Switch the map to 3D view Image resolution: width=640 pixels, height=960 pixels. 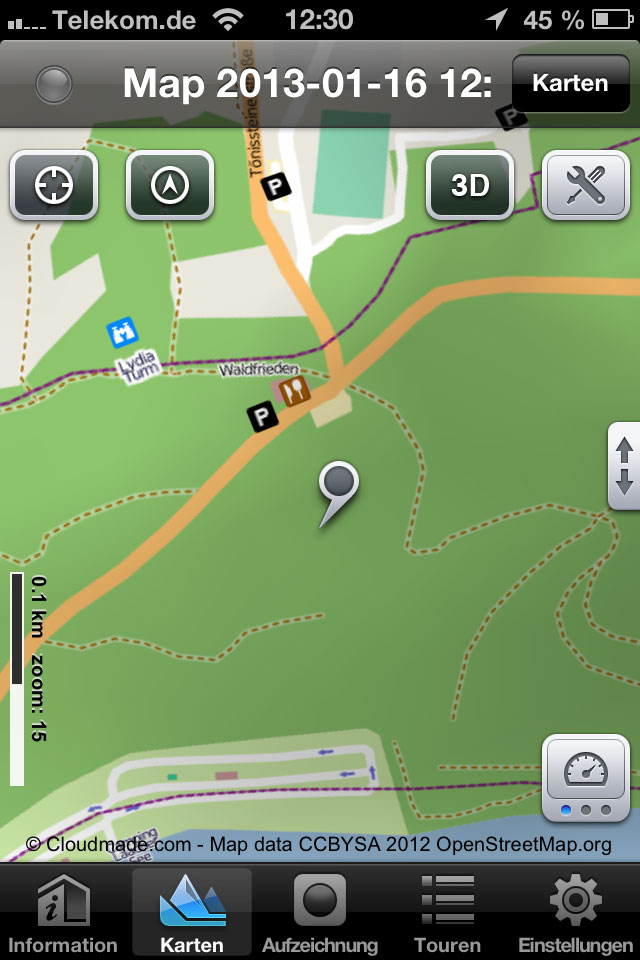470,185
